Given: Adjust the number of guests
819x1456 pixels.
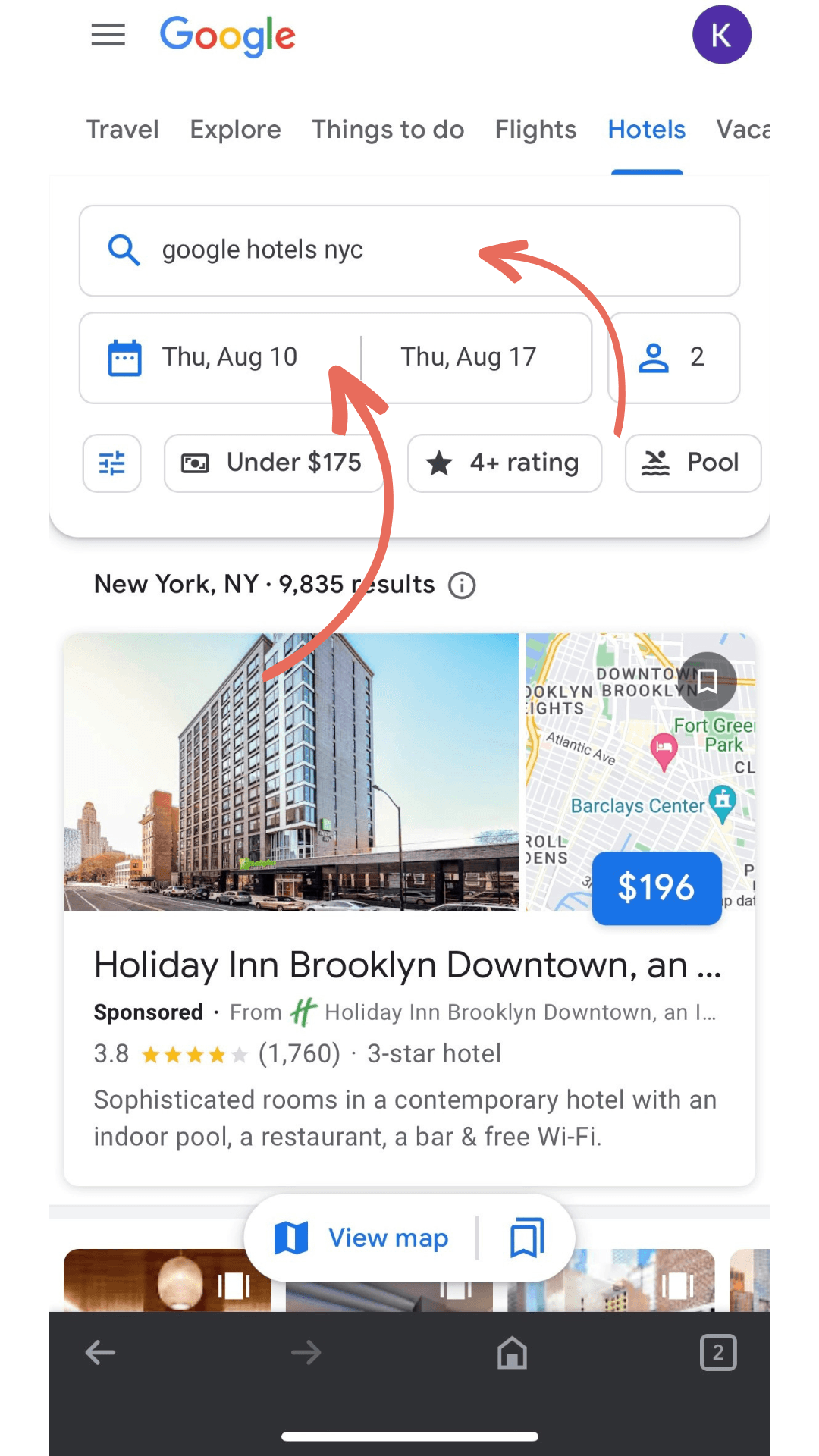Looking at the screenshot, I should click(673, 357).
